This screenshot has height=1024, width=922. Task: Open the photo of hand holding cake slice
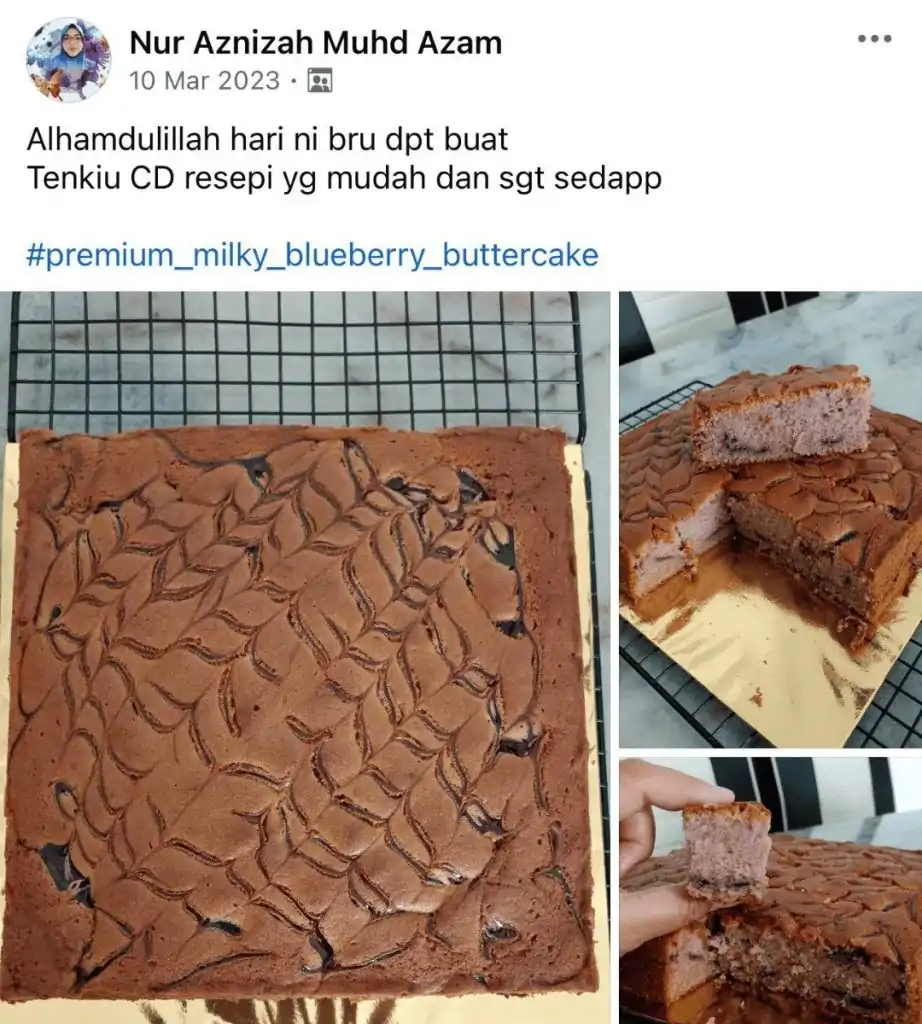tap(770, 890)
